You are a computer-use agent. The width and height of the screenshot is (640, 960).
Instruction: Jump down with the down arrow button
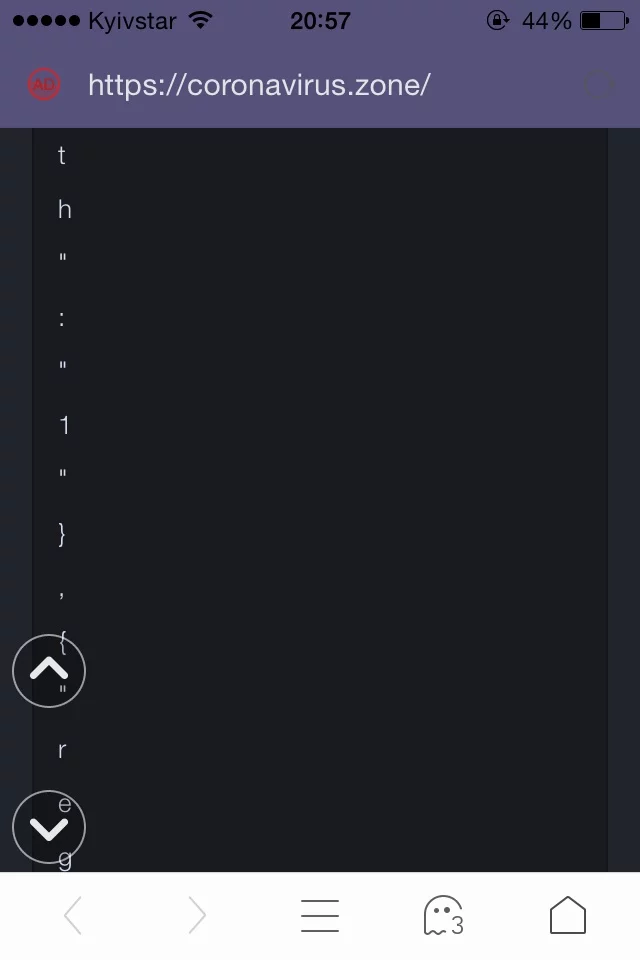49,827
